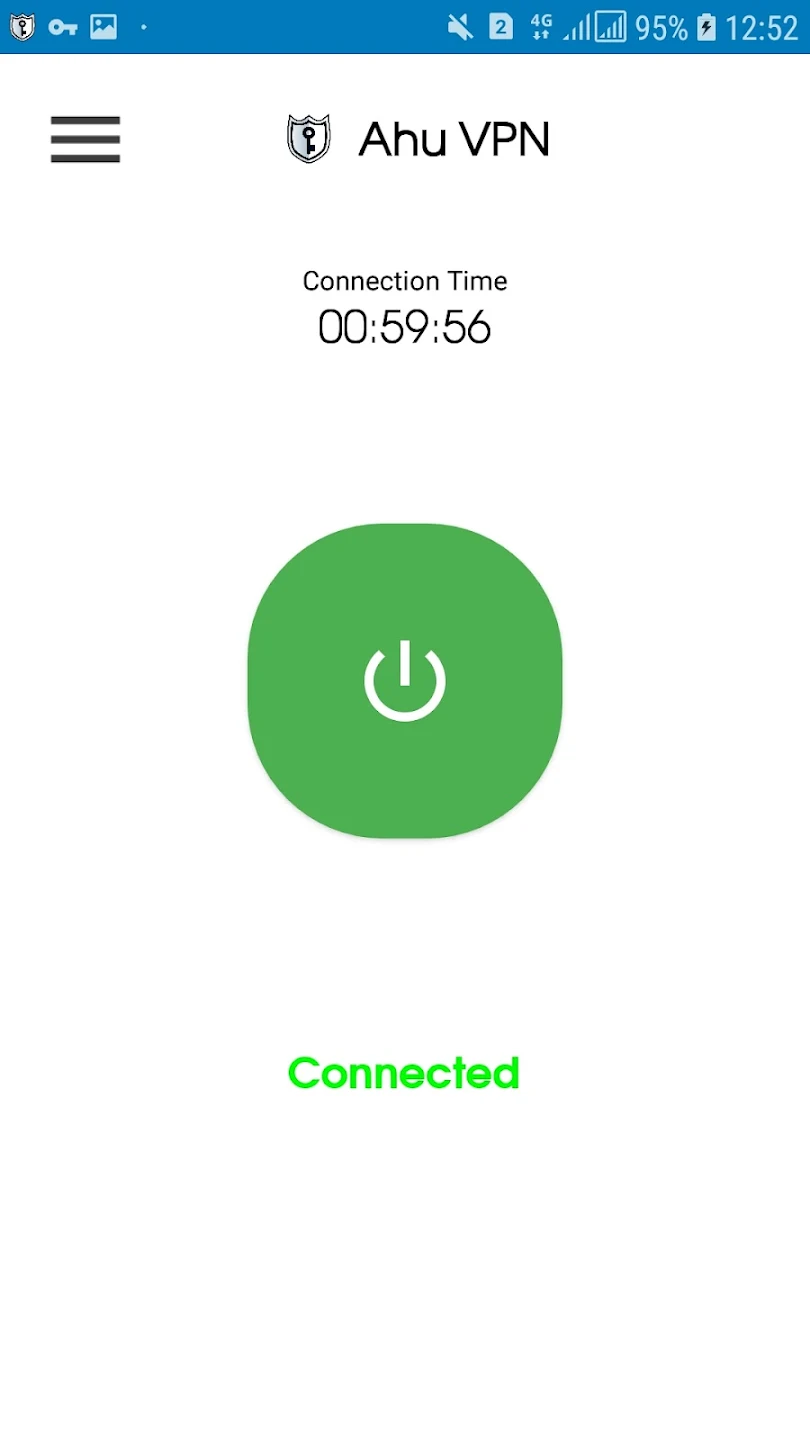
Task: Select the Ahu VPN title bar
Action: (453, 139)
